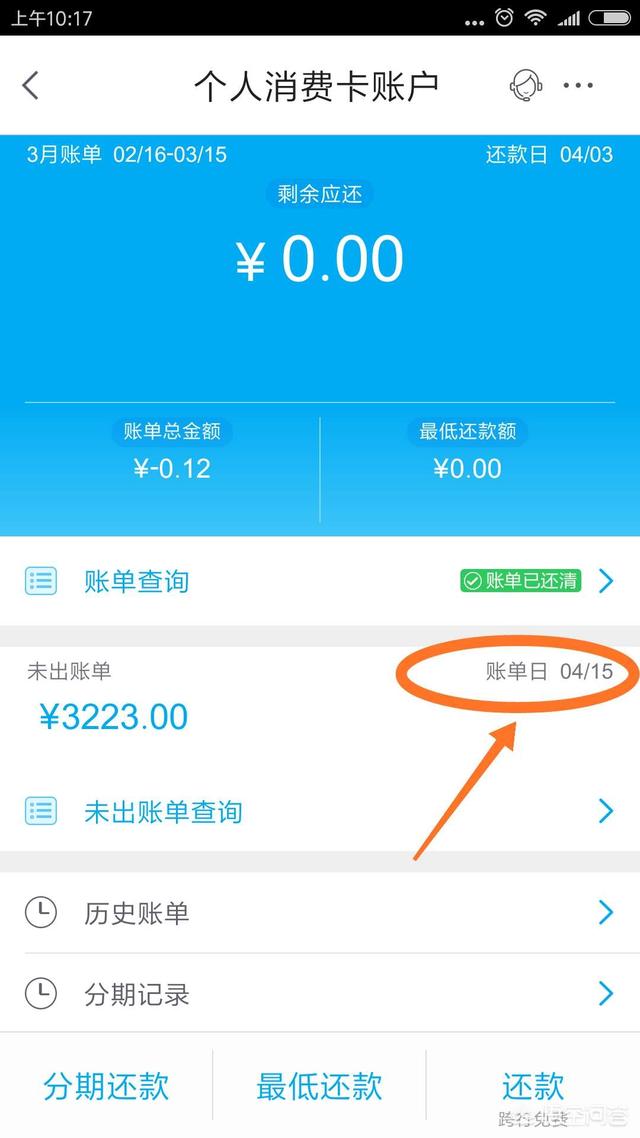
Task: Tap the 还款 repay button
Action: click(533, 1086)
